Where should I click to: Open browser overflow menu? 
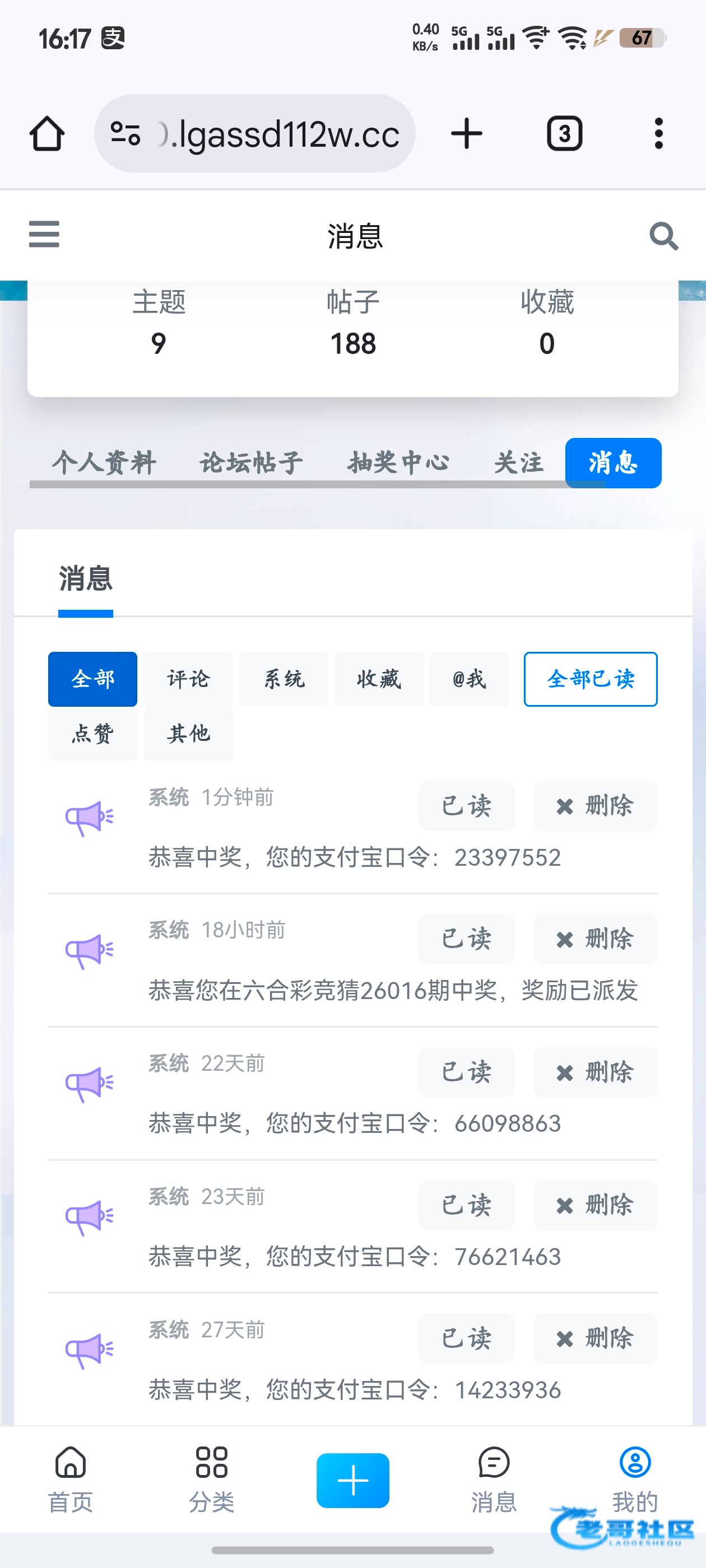(x=658, y=133)
